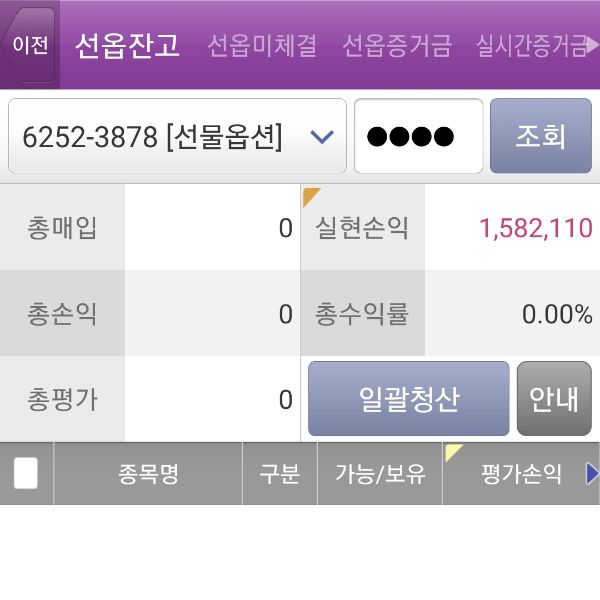Tick the select-all checkbox in the table header
This screenshot has width=600, height=600.
pyautogui.click(x=26, y=474)
